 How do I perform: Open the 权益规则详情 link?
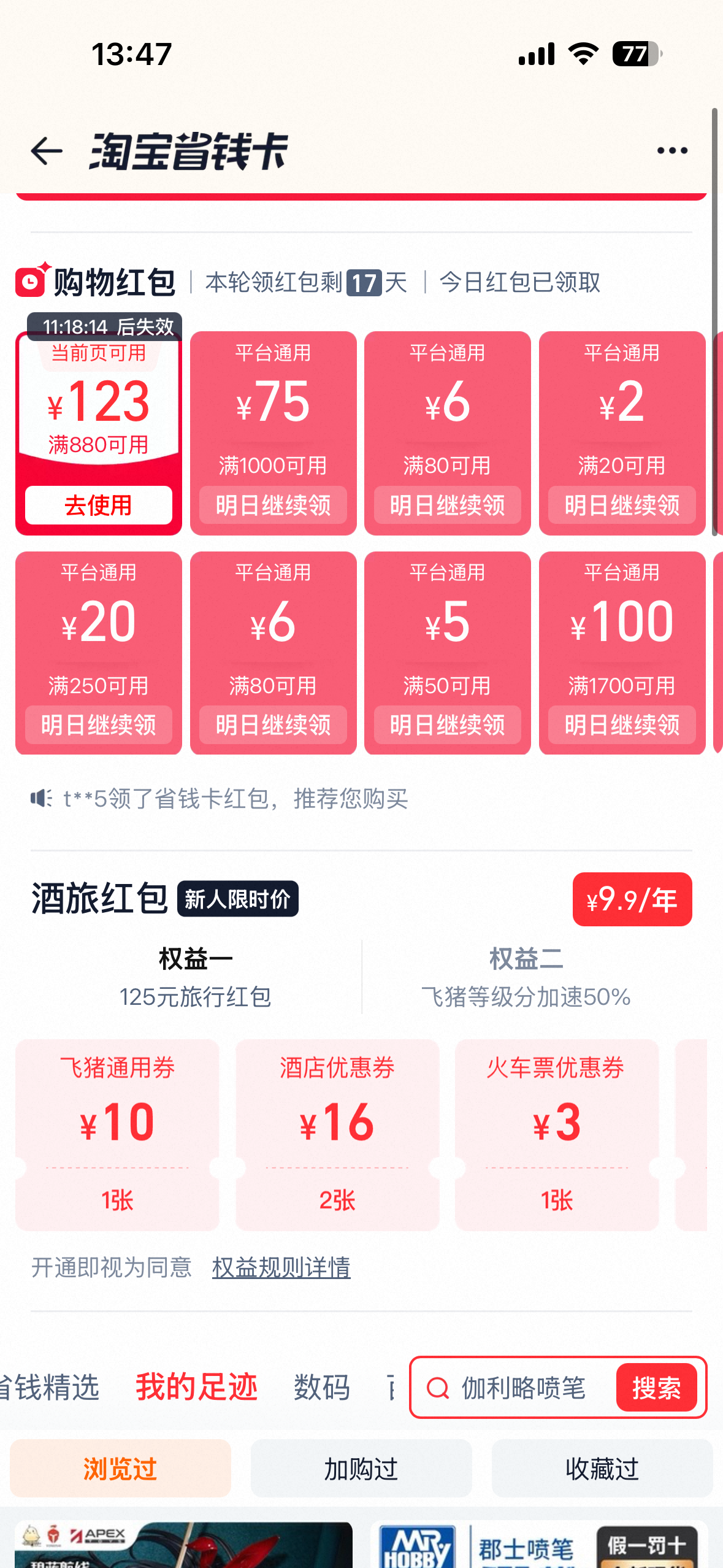(x=281, y=1267)
